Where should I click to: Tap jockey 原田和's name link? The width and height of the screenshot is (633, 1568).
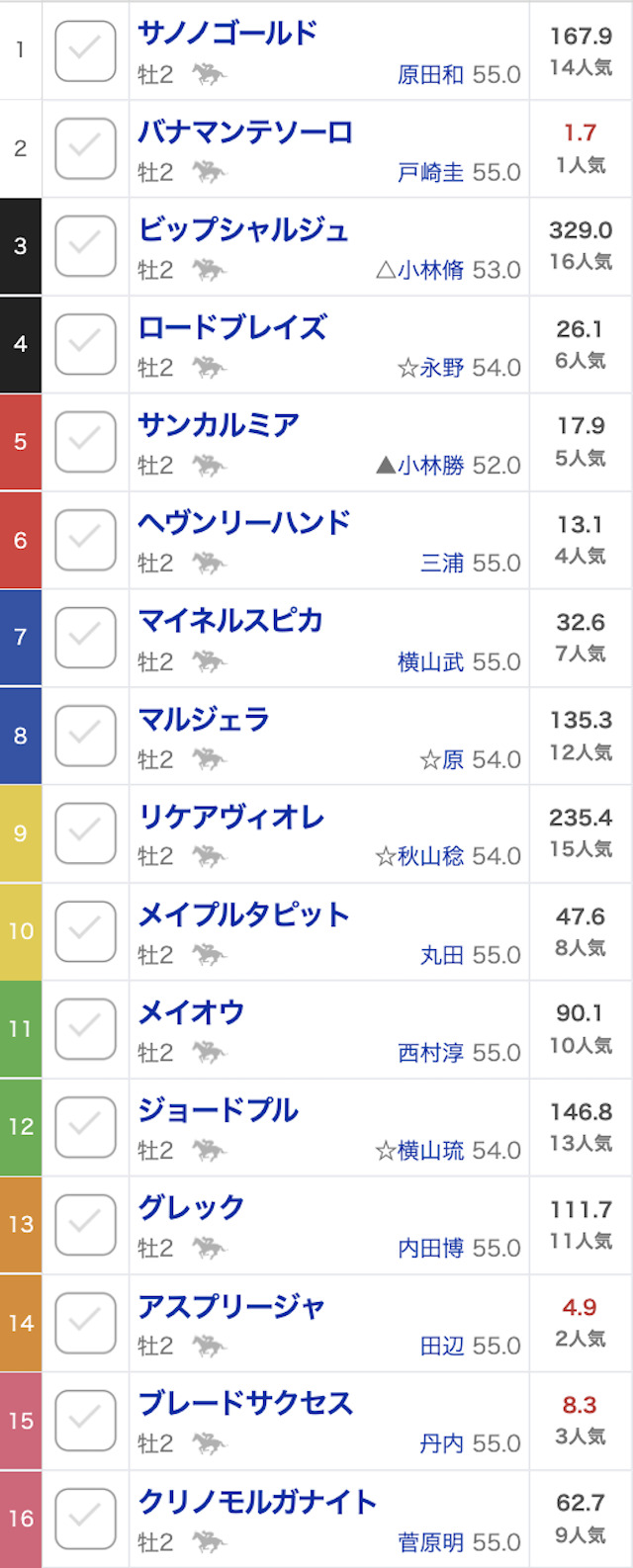[430, 75]
